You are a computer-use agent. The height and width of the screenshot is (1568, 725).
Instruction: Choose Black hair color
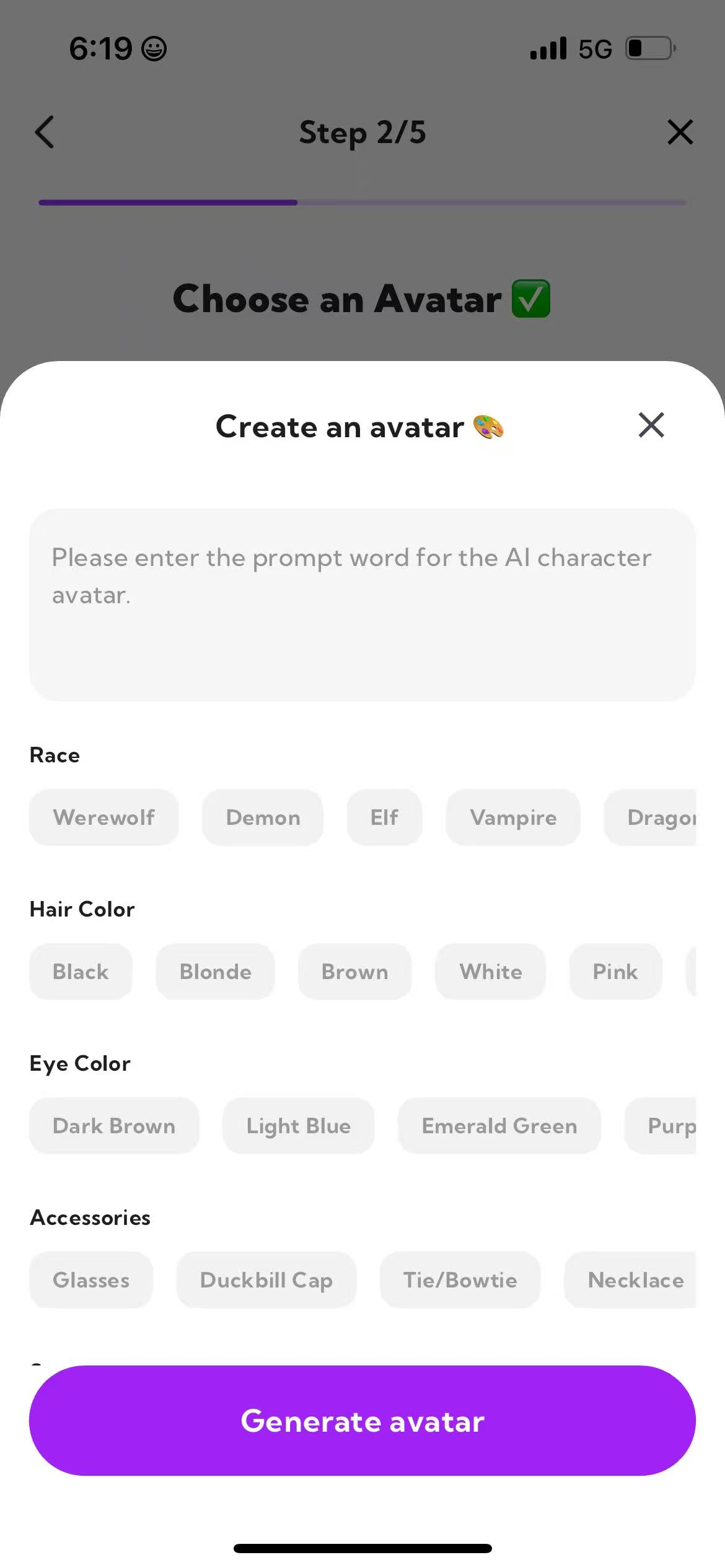tap(81, 972)
